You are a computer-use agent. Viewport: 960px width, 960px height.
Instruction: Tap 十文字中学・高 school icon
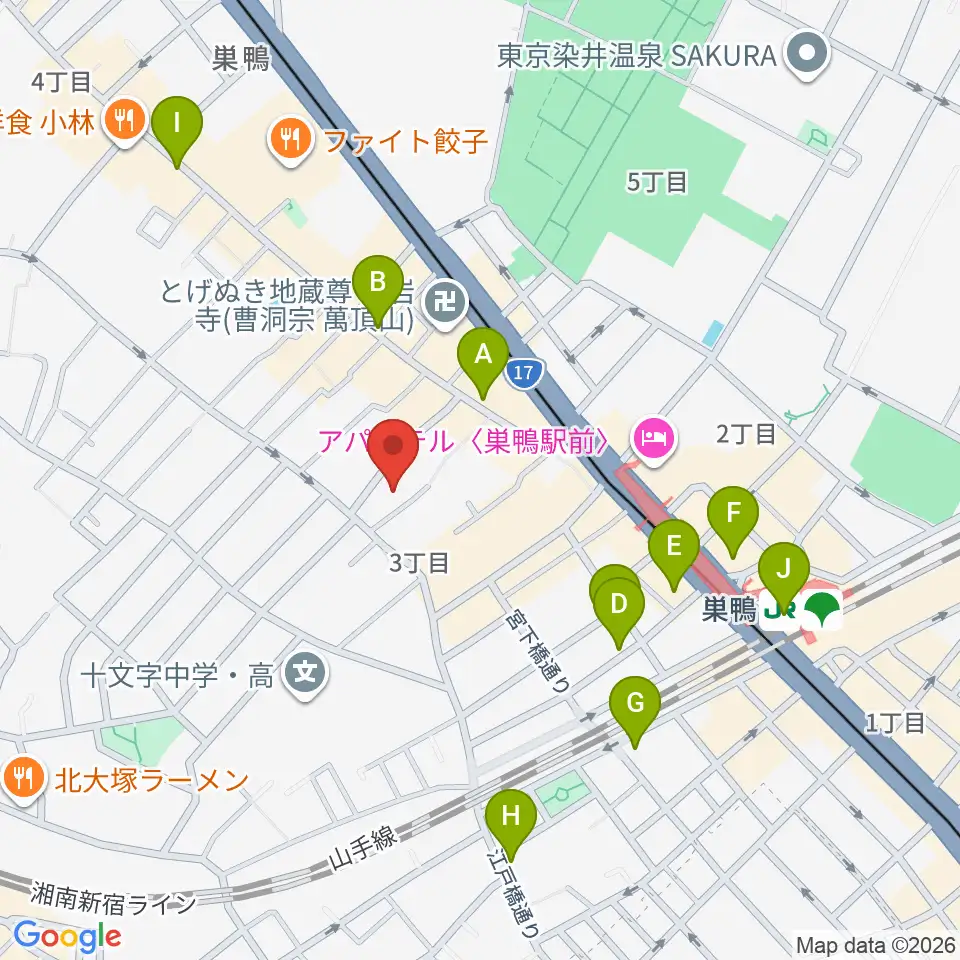(305, 674)
